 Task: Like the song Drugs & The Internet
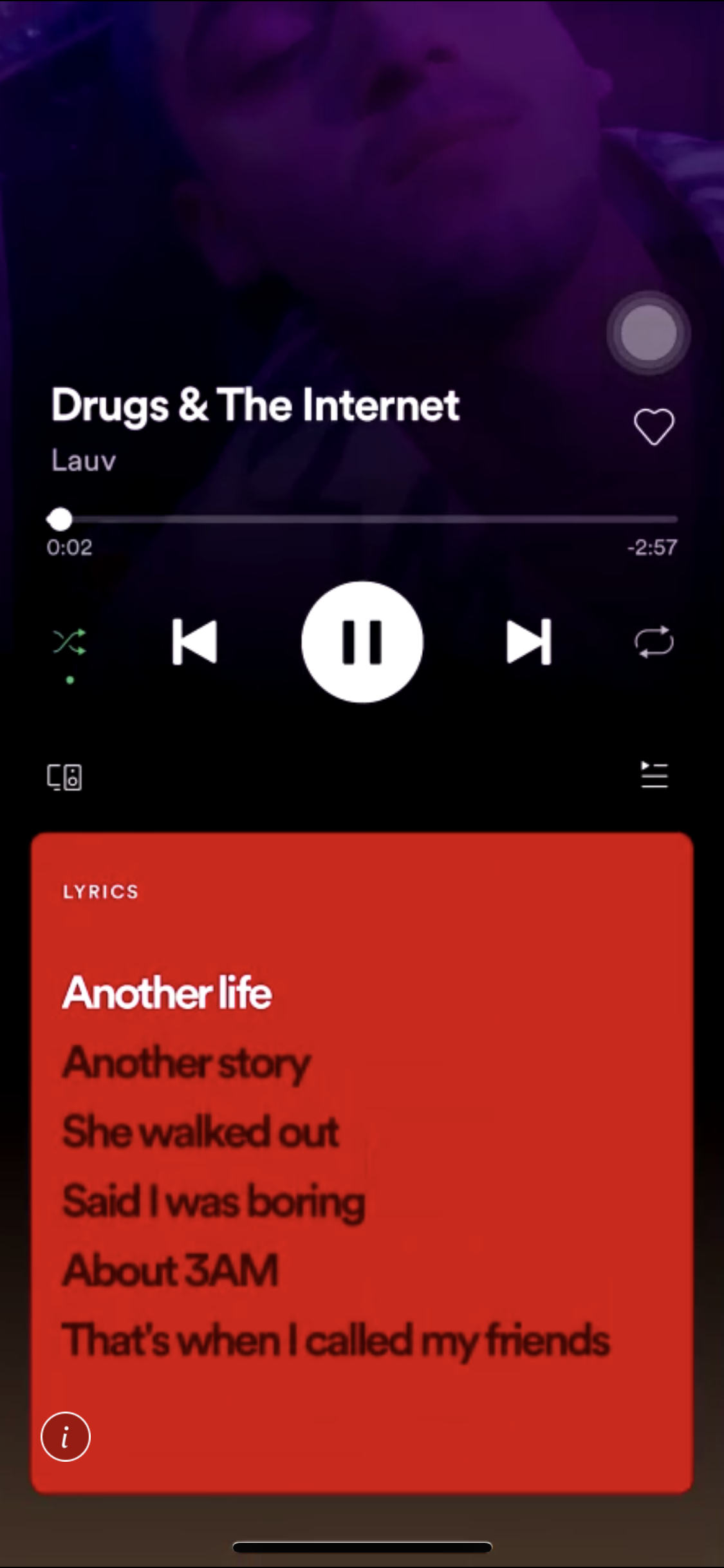(654, 427)
